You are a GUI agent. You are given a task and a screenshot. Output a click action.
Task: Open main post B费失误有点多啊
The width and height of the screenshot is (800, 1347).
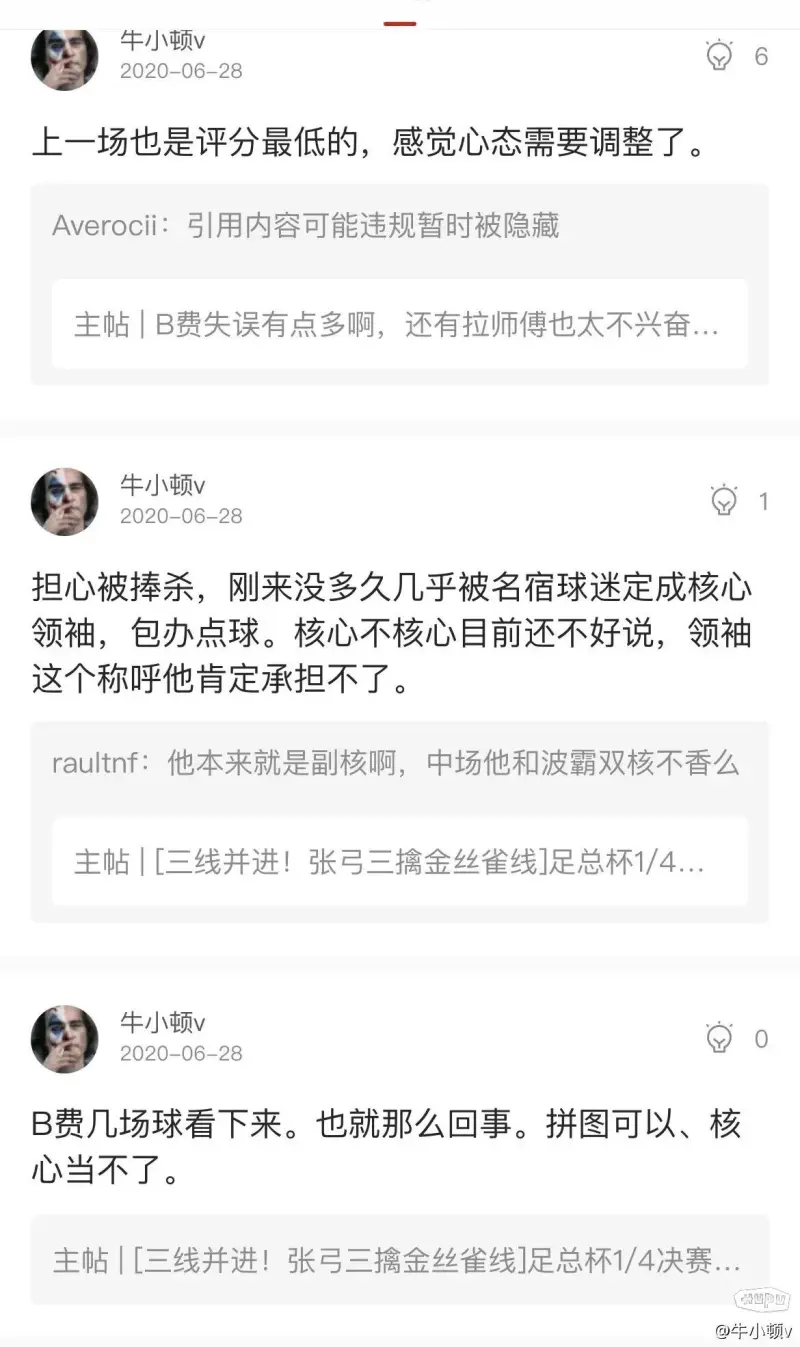pos(399,325)
